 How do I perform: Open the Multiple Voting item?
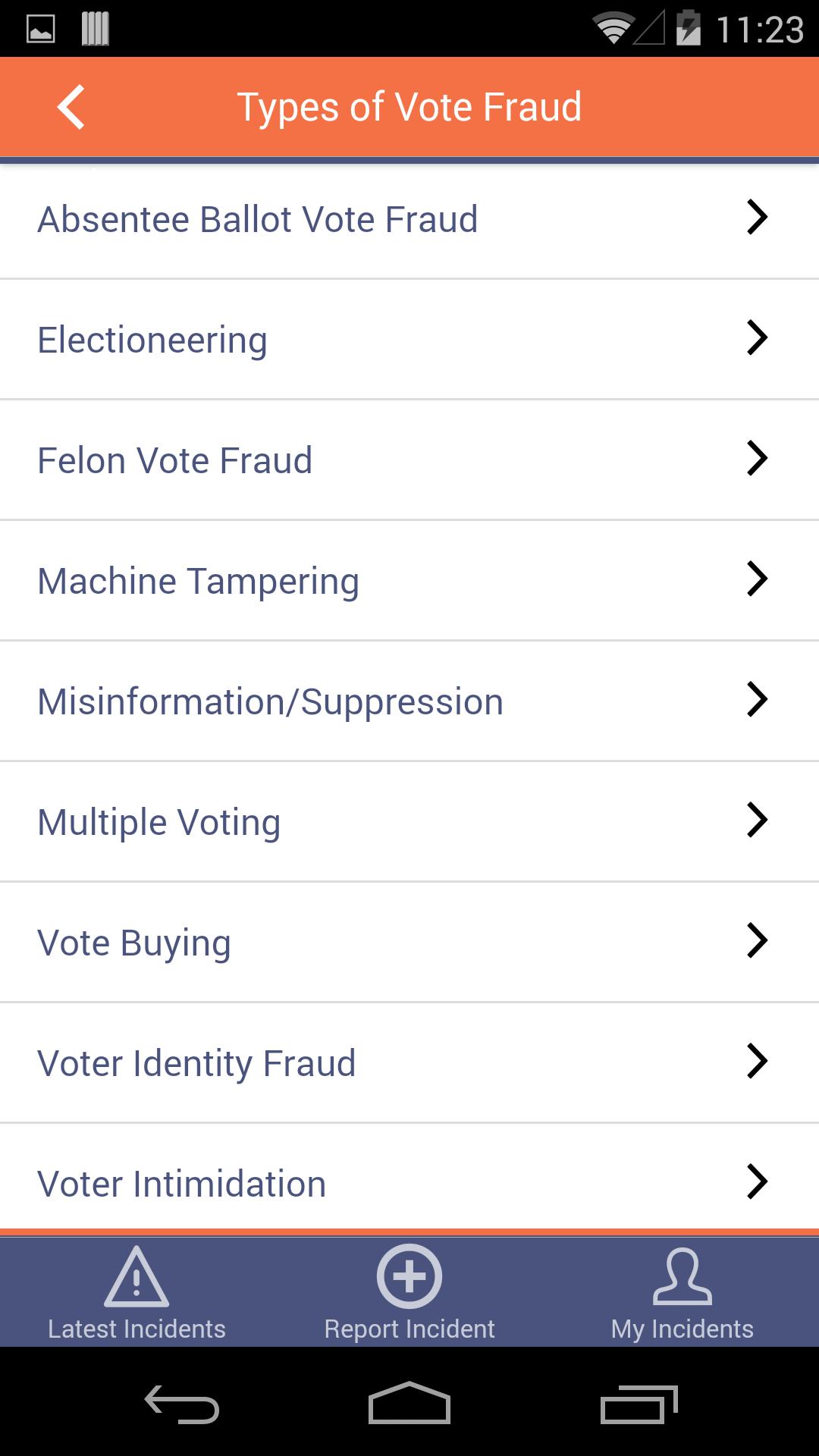pyautogui.click(x=409, y=821)
